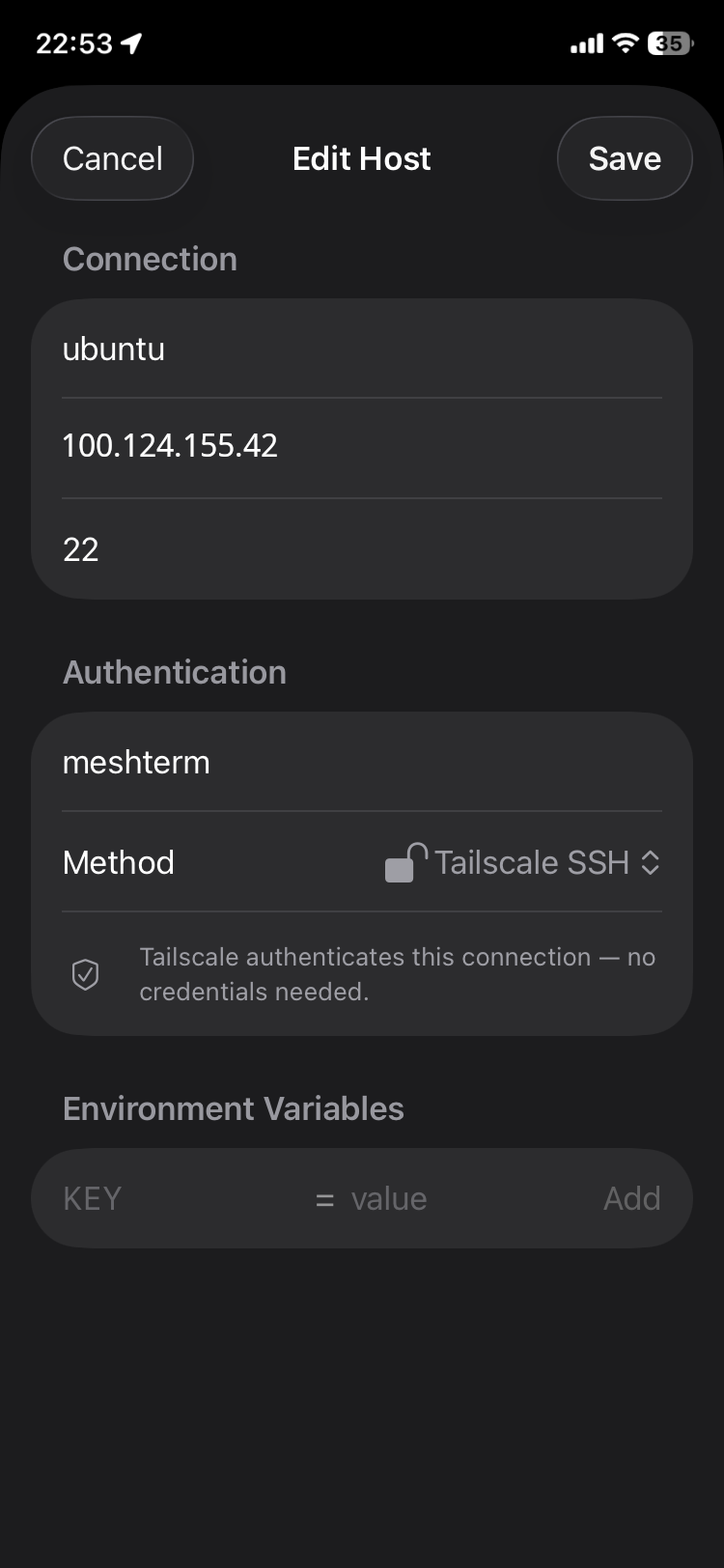The width and height of the screenshot is (724, 1568).
Task: Tap the Wi-Fi icon in the status bar
Action: coord(624,42)
